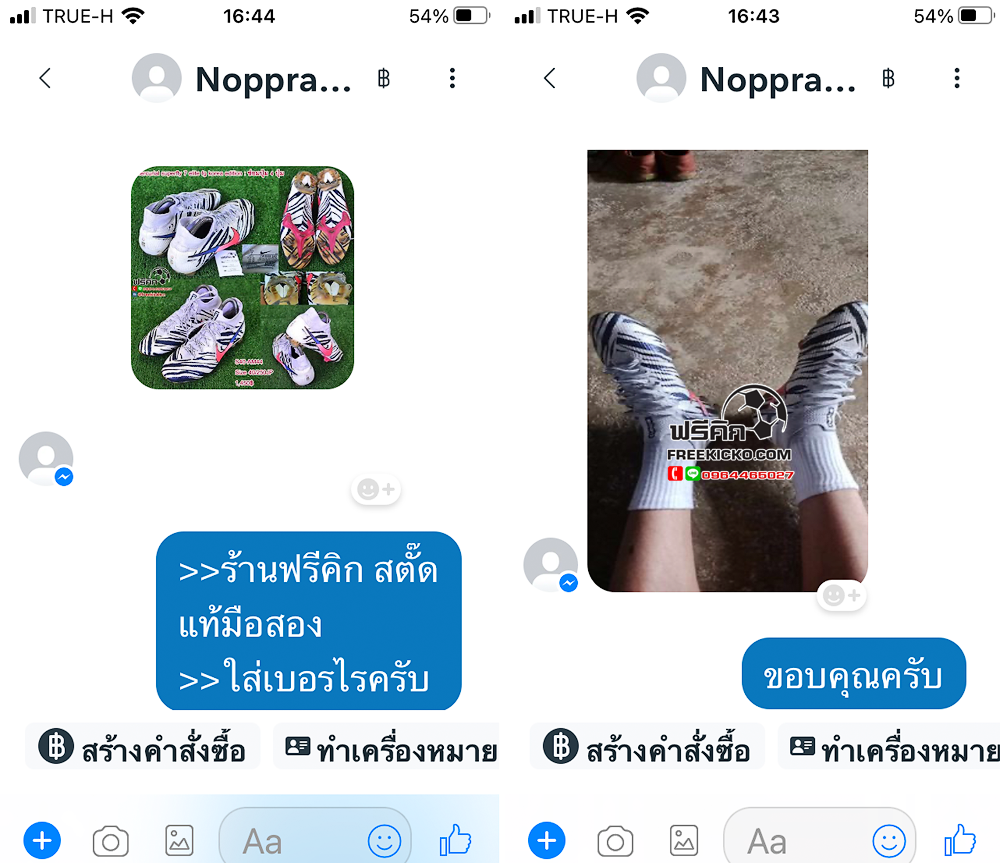
Task: Open the video of feet wearing striped boots
Action: click(x=727, y=370)
